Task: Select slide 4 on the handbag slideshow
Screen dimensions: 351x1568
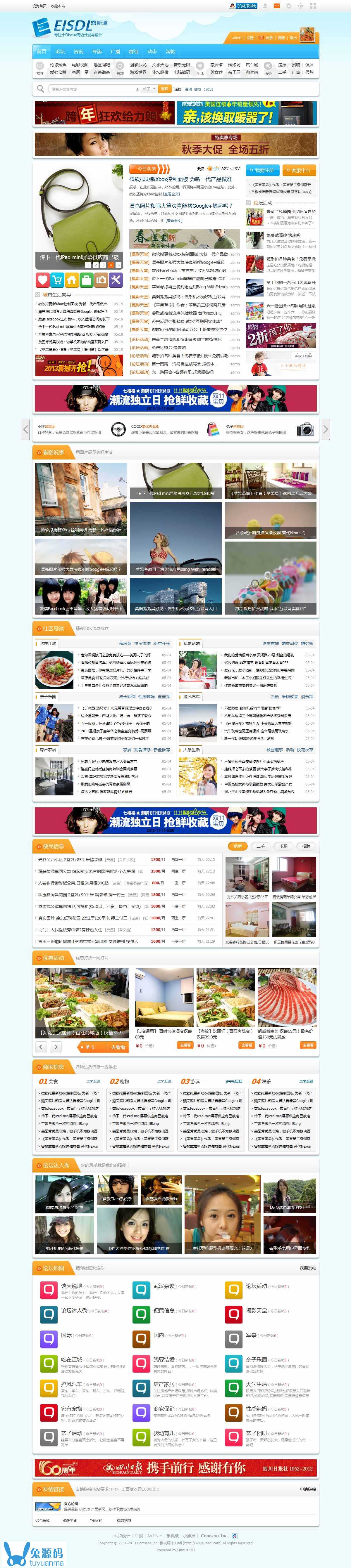Action: (110, 265)
